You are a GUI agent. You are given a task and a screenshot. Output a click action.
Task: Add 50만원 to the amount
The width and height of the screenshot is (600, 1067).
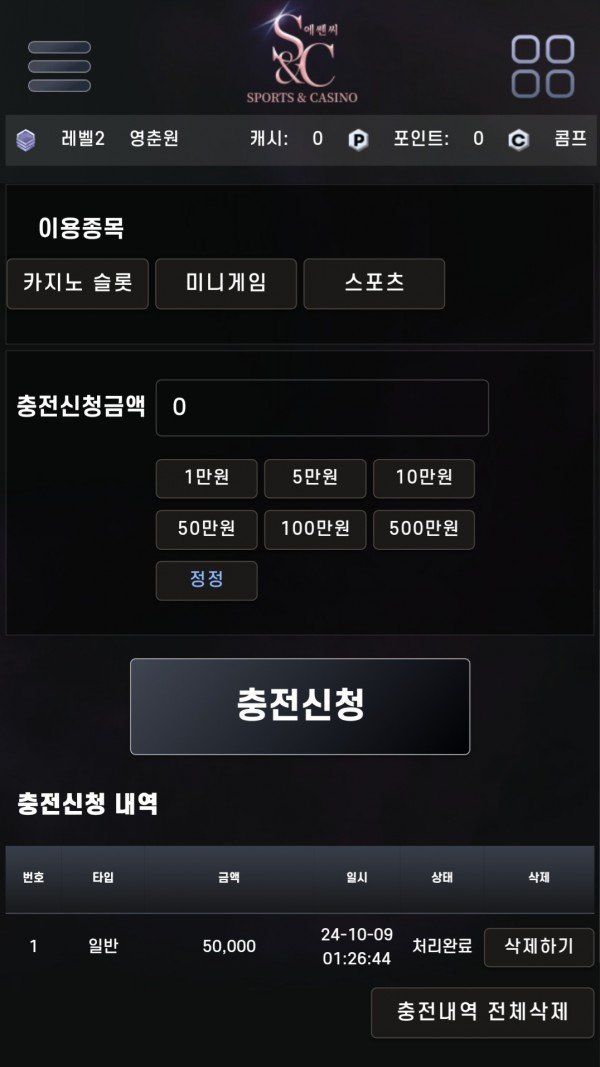click(x=207, y=529)
